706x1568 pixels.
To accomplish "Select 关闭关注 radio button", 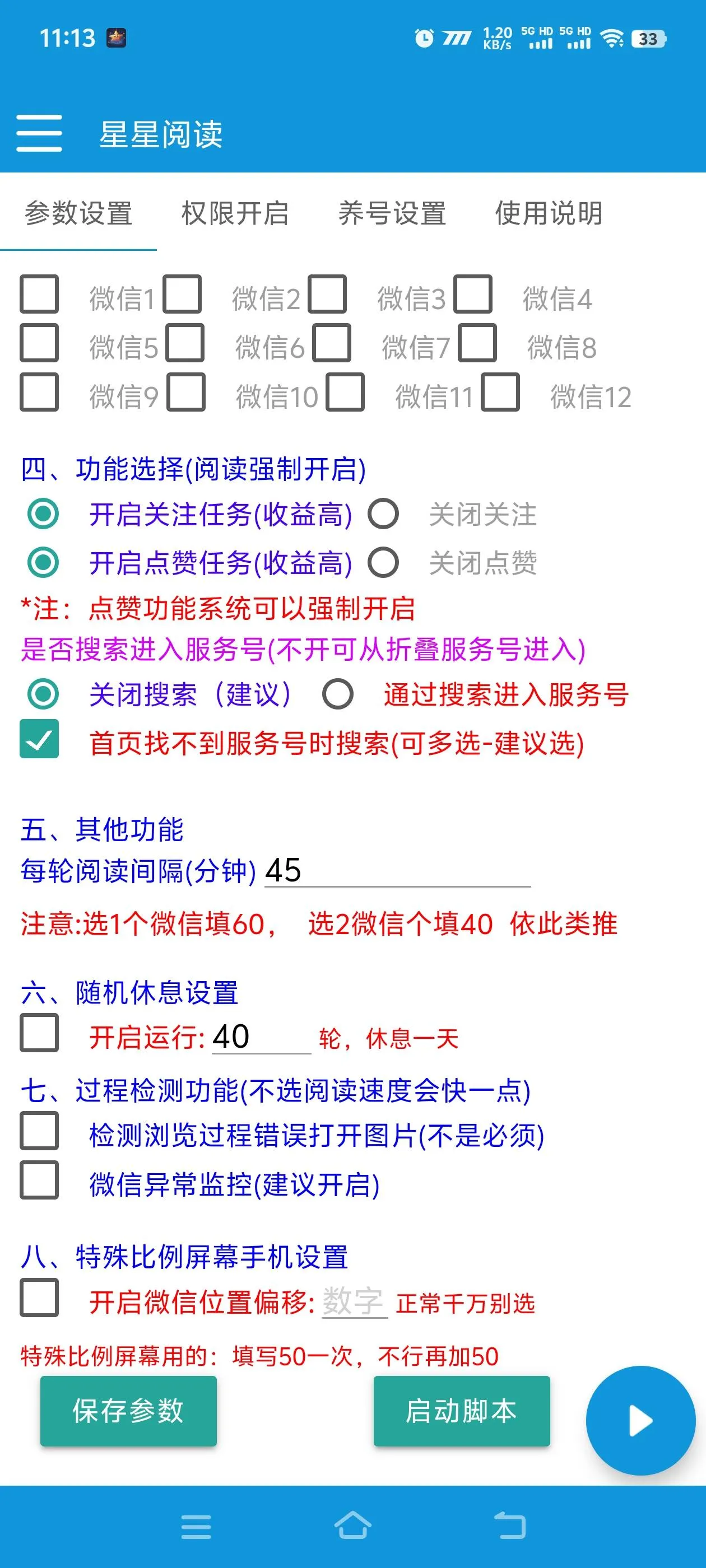I will coord(384,514).
